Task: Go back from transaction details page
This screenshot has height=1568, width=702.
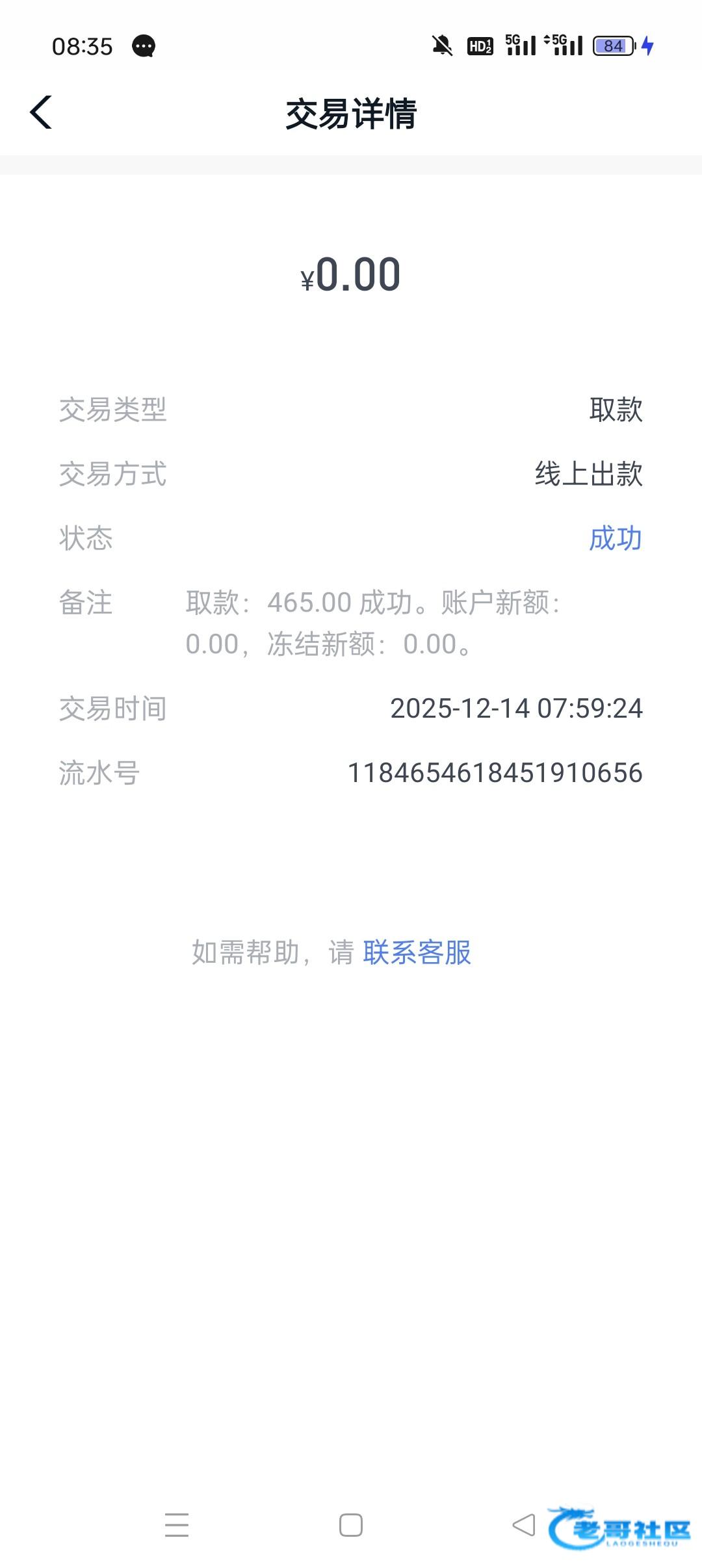Action: click(x=41, y=112)
